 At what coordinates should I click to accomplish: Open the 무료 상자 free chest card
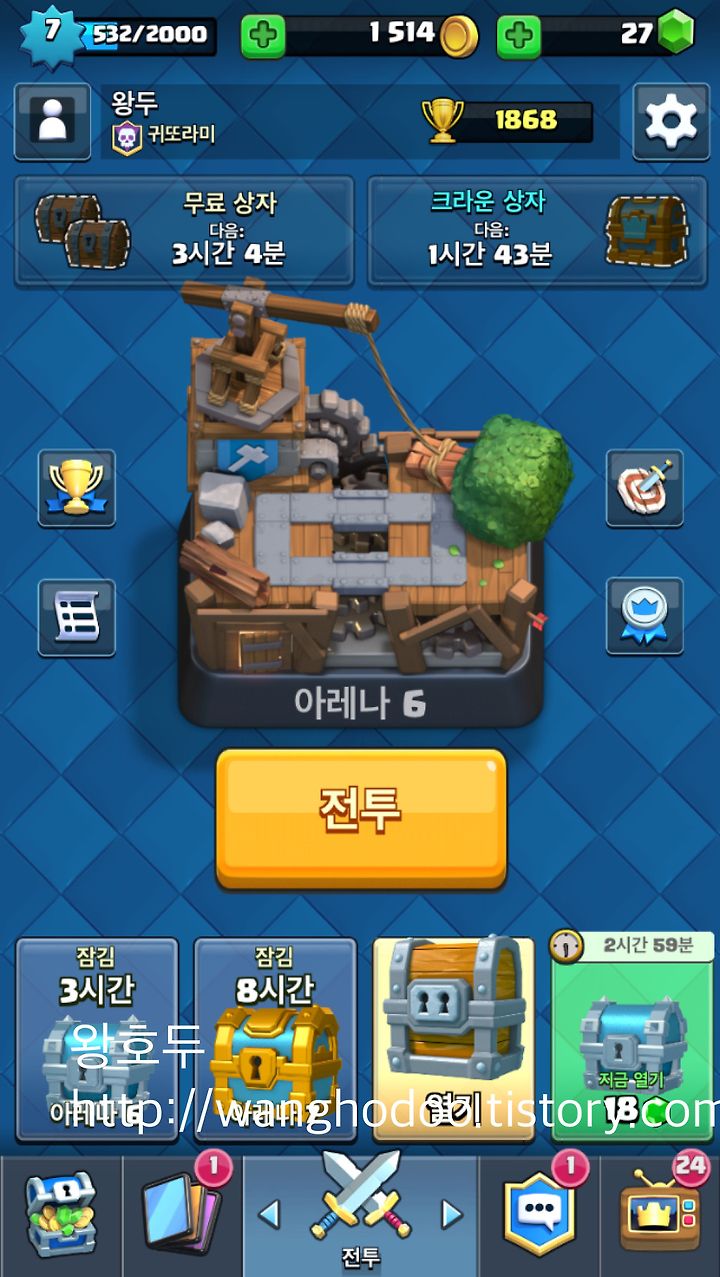[x=184, y=232]
